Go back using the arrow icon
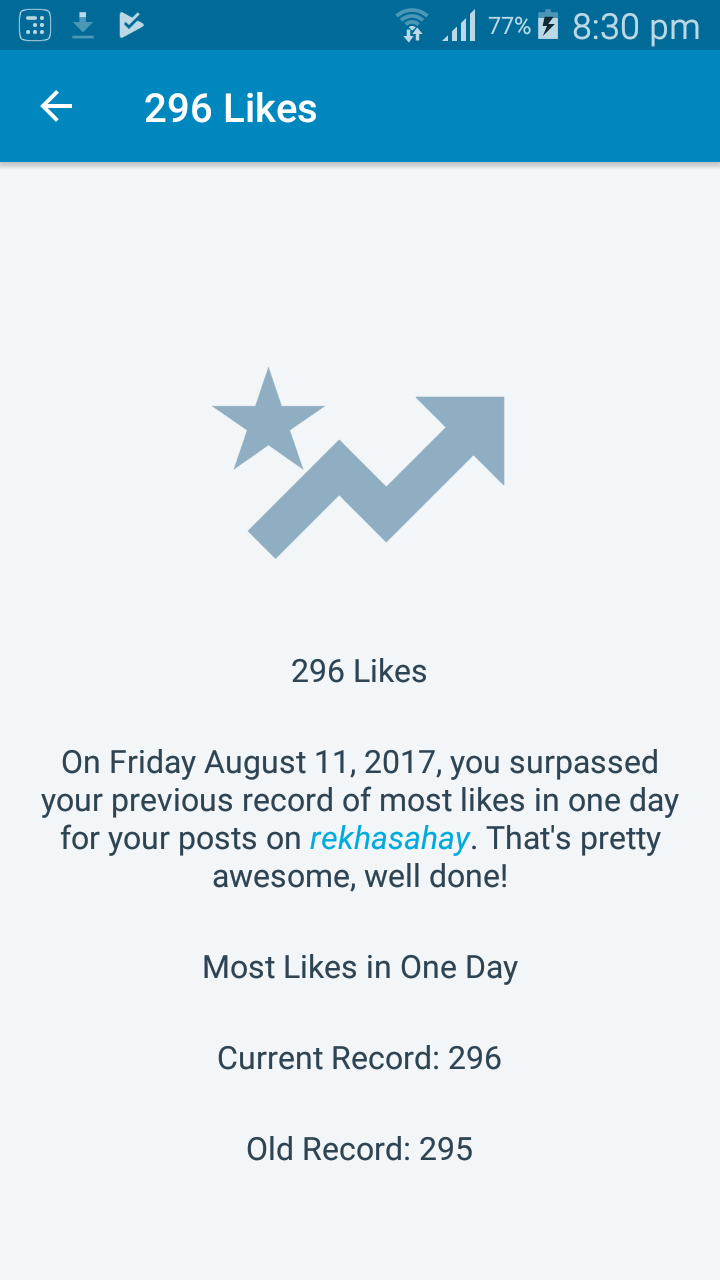 (x=57, y=107)
